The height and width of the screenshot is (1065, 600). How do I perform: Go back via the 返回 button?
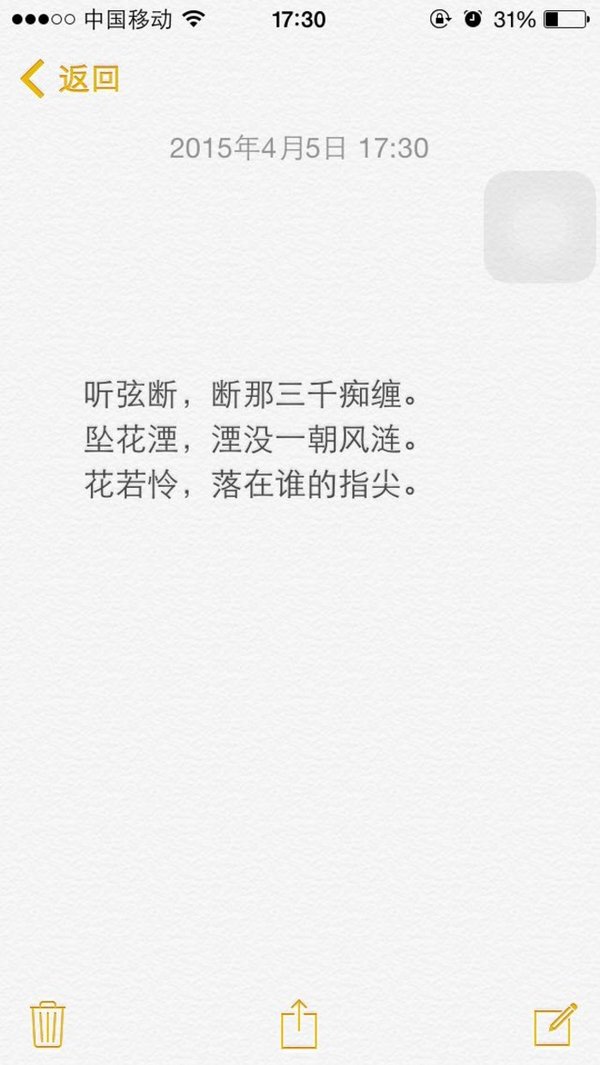tap(69, 79)
